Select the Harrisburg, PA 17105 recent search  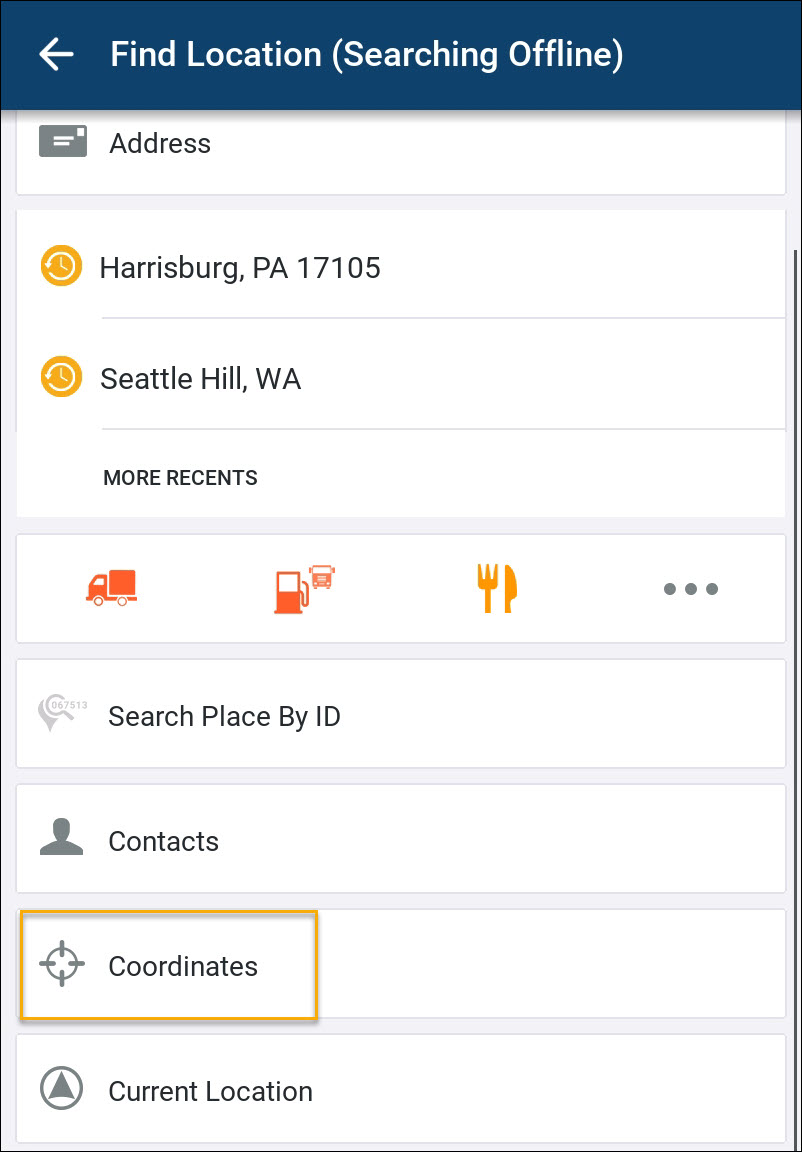coord(240,267)
